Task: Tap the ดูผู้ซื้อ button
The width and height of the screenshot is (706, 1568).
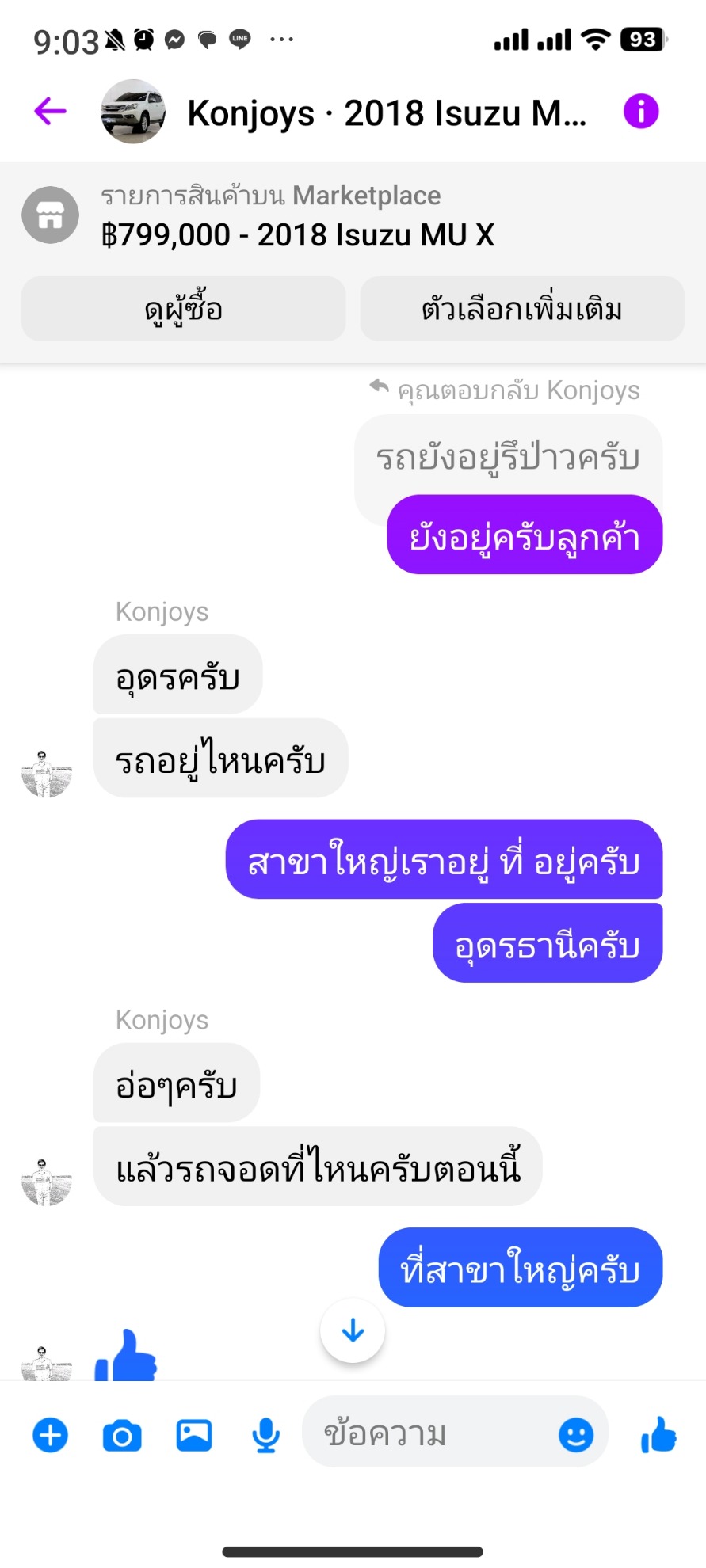Action: coord(184,309)
